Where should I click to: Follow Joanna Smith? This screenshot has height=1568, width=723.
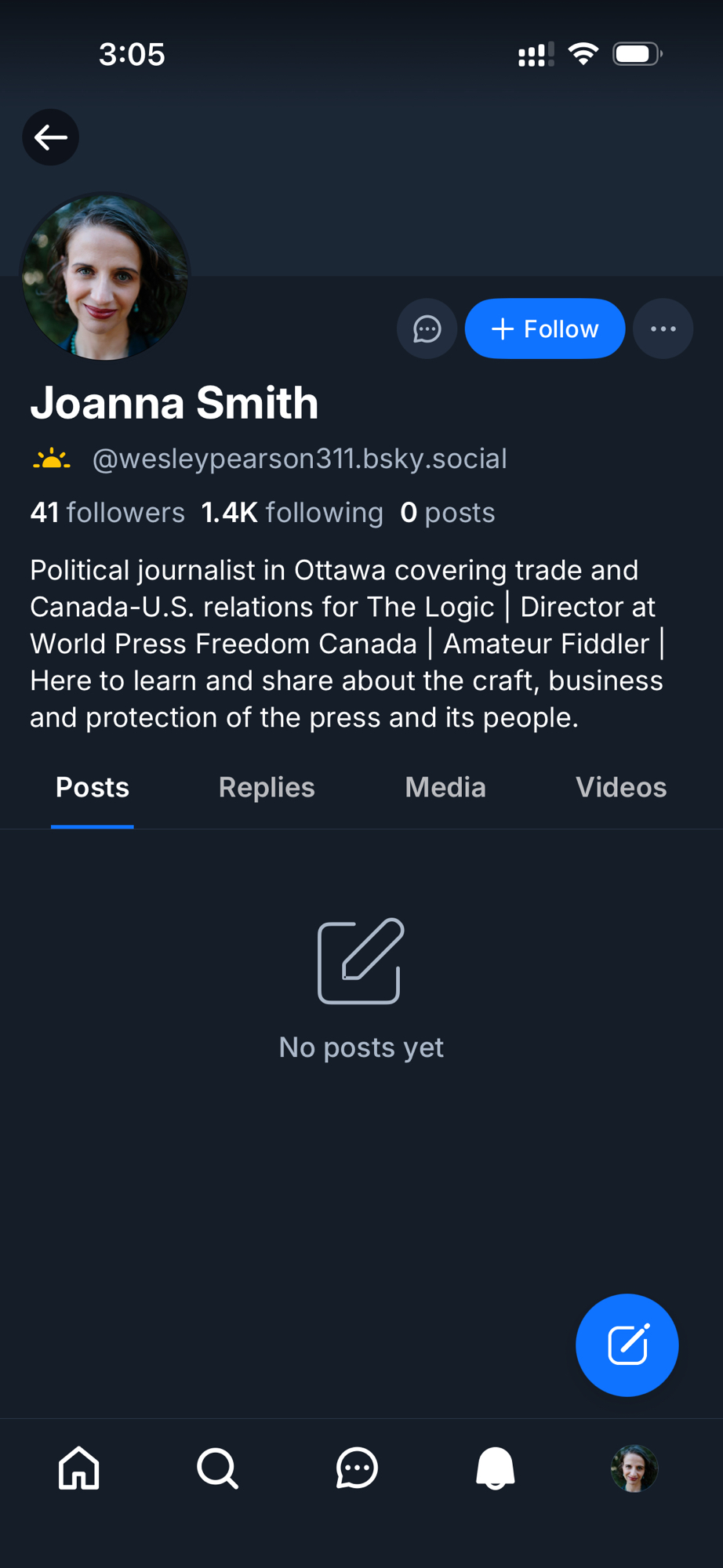pyautogui.click(x=544, y=328)
